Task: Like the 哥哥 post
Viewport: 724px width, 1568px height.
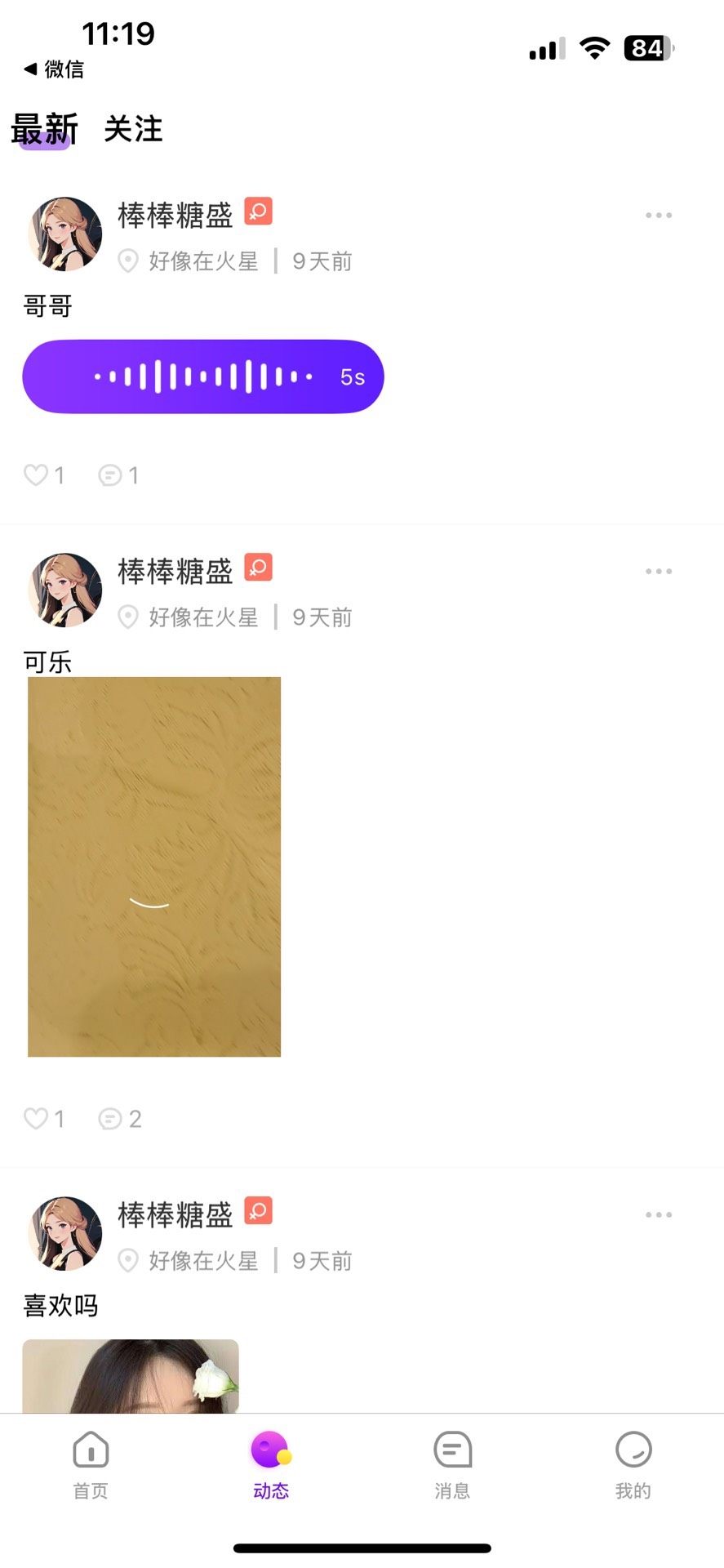Action: point(37,474)
